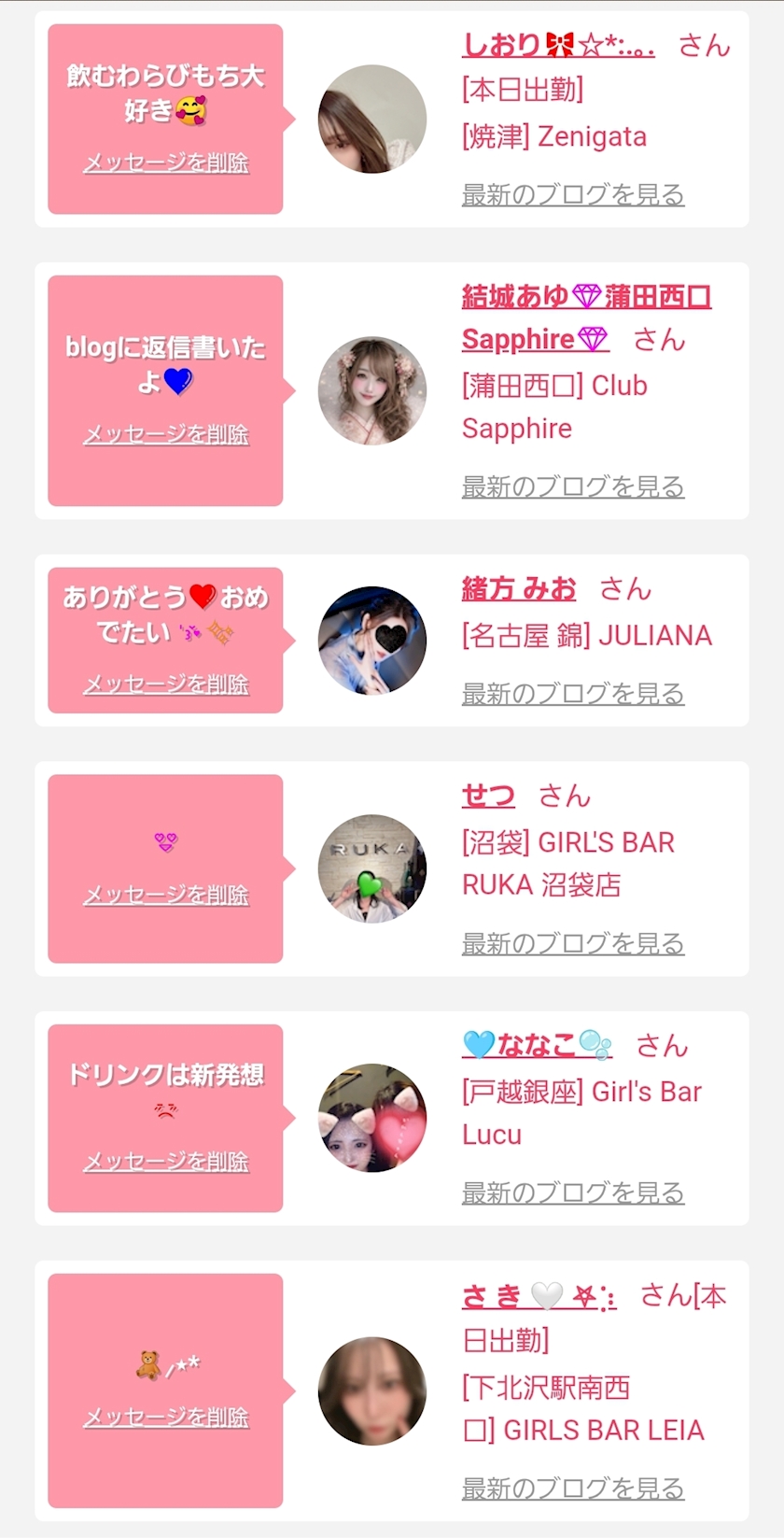This screenshot has height=1538, width=784.
Task: View 緒方みお's latest blog
Action: point(573,693)
